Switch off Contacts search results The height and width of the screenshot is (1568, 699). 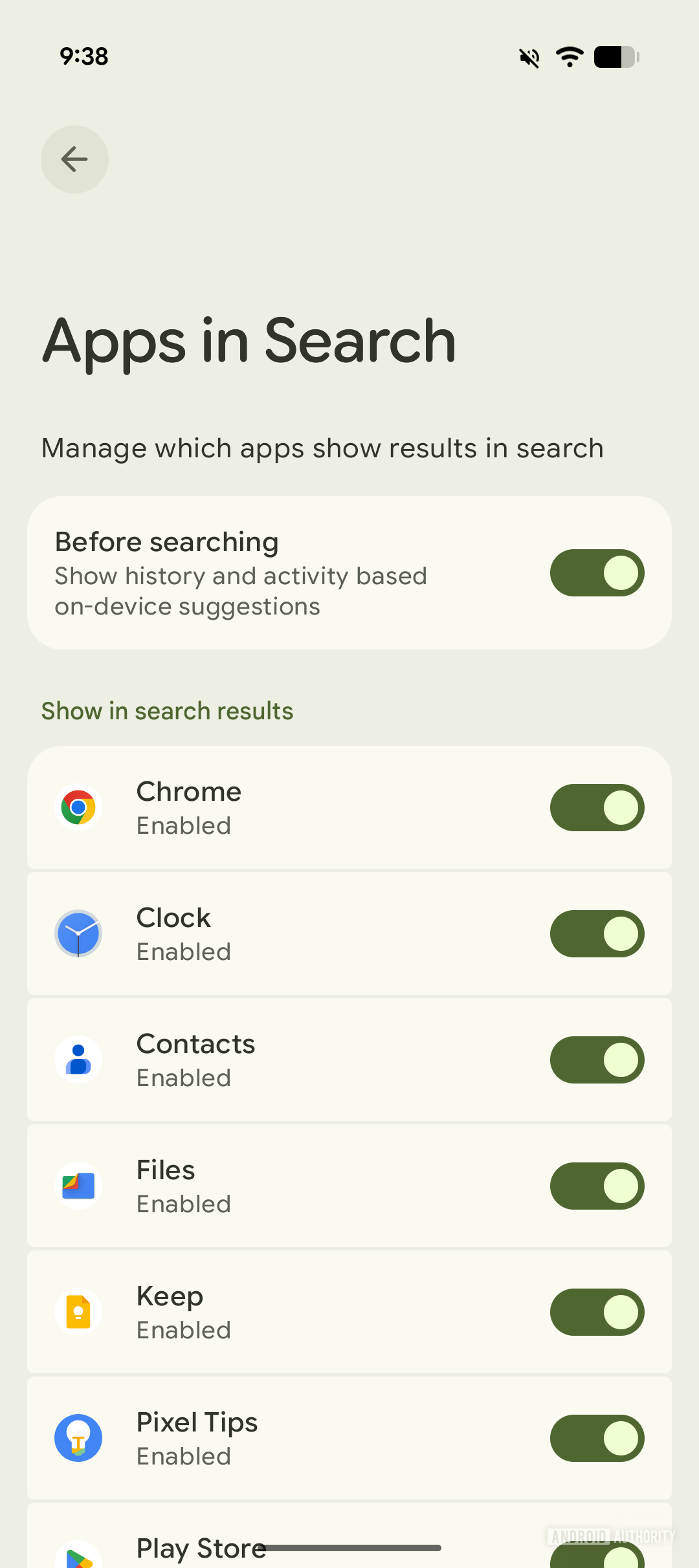click(597, 1060)
